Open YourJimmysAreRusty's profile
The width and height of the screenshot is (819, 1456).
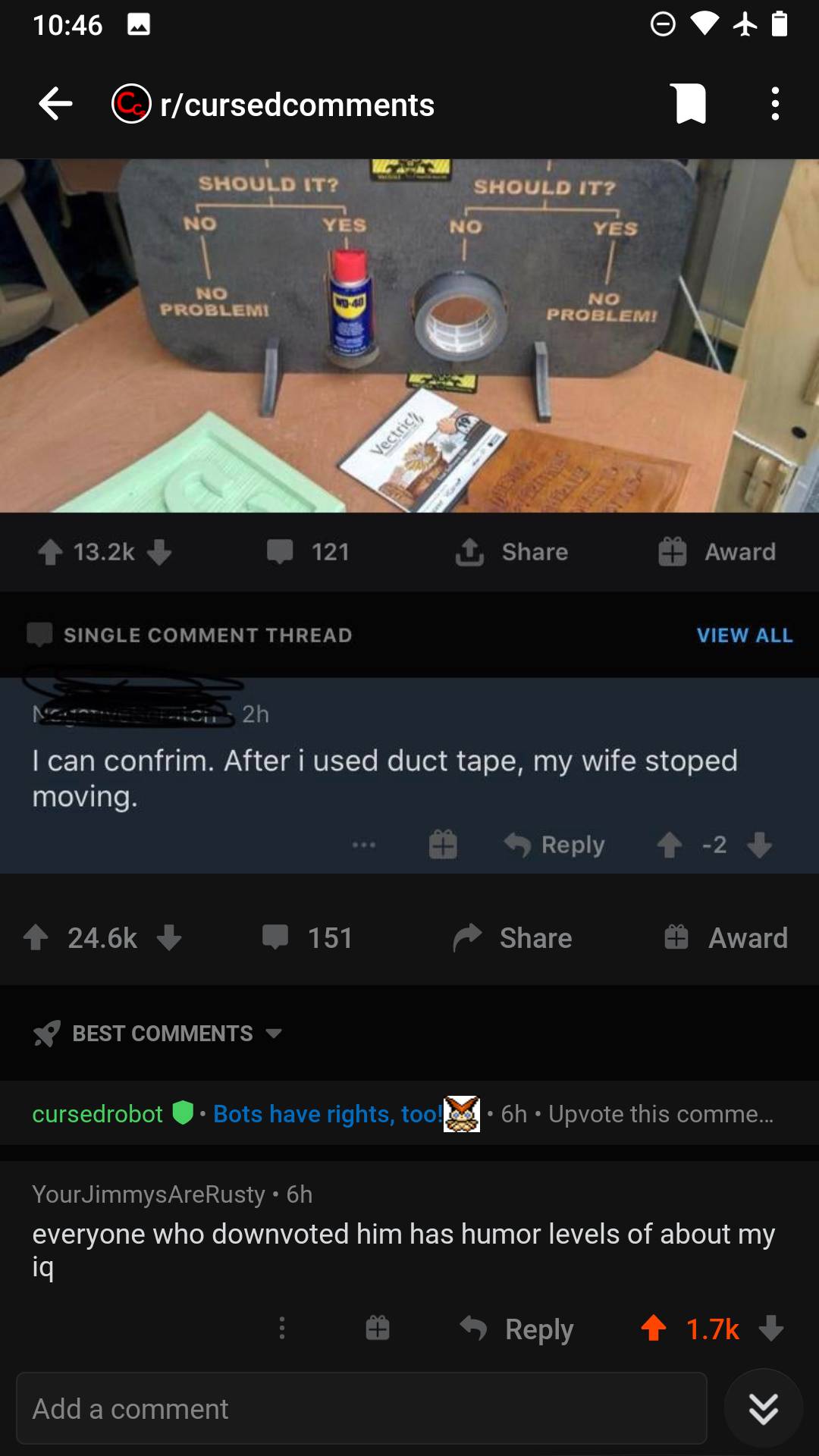pyautogui.click(x=148, y=1194)
